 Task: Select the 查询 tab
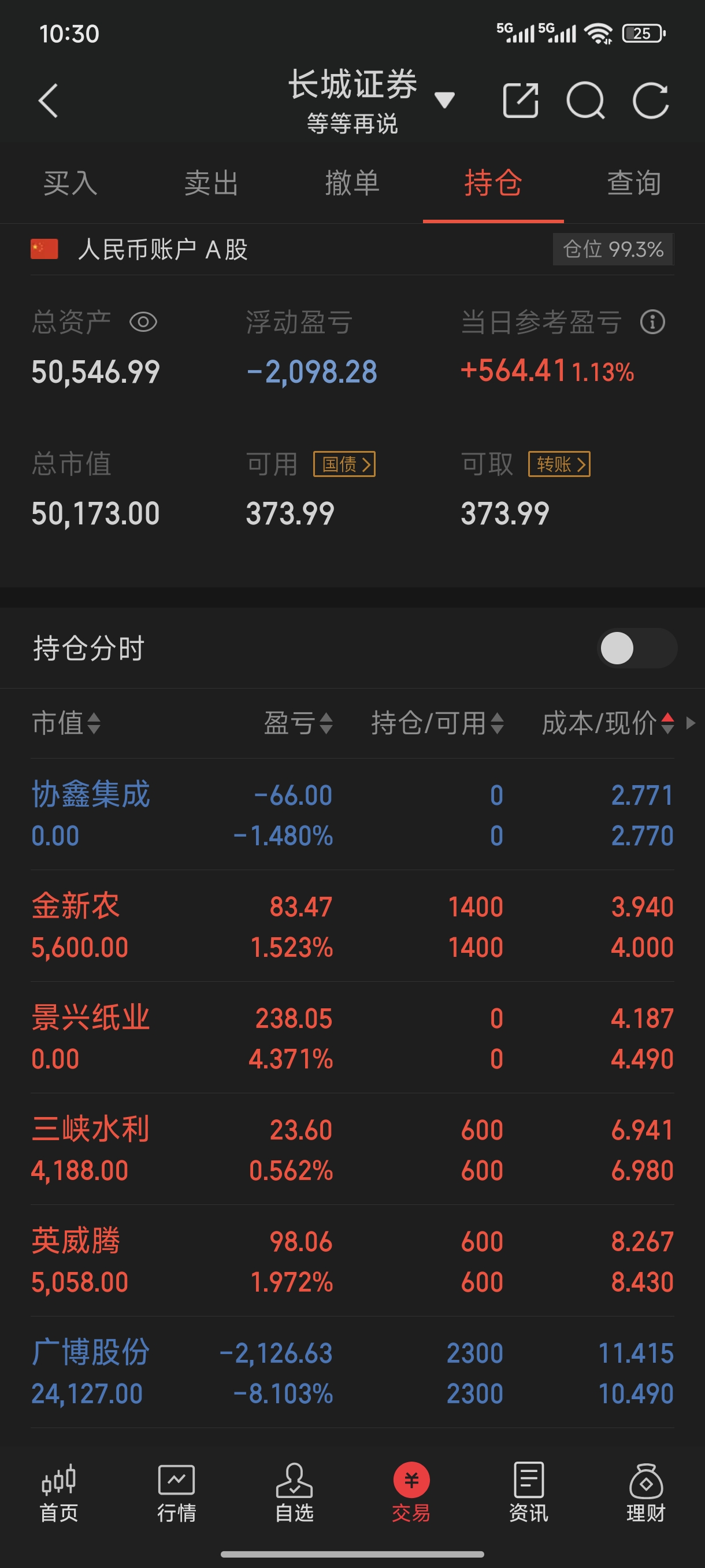634,183
